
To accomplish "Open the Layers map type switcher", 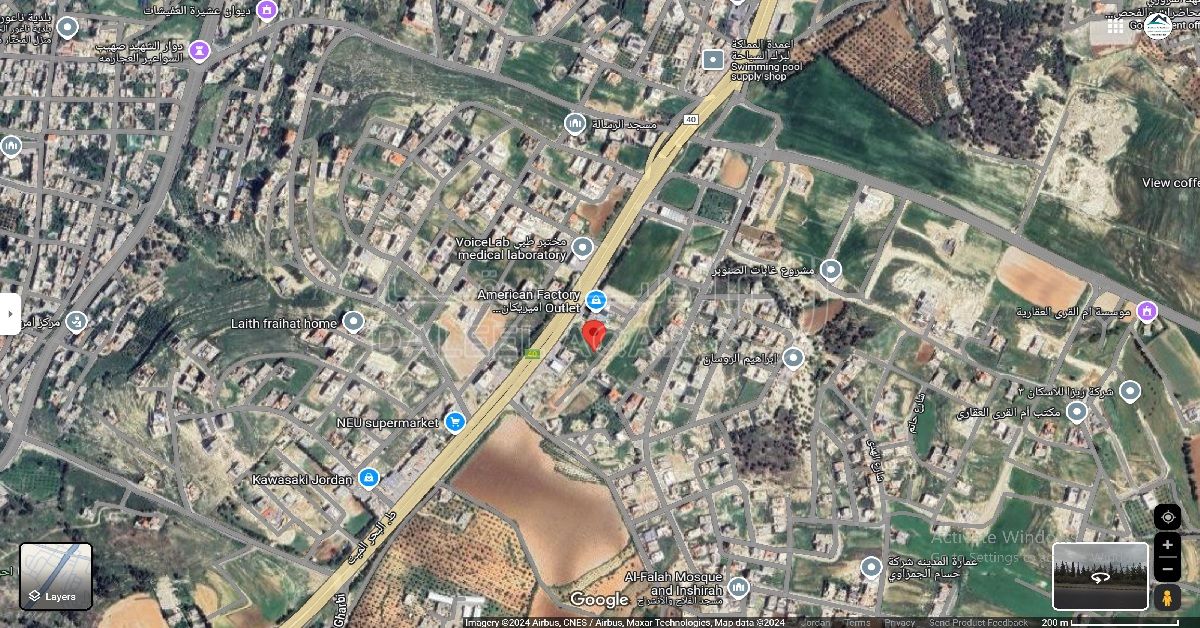I will (56, 576).
